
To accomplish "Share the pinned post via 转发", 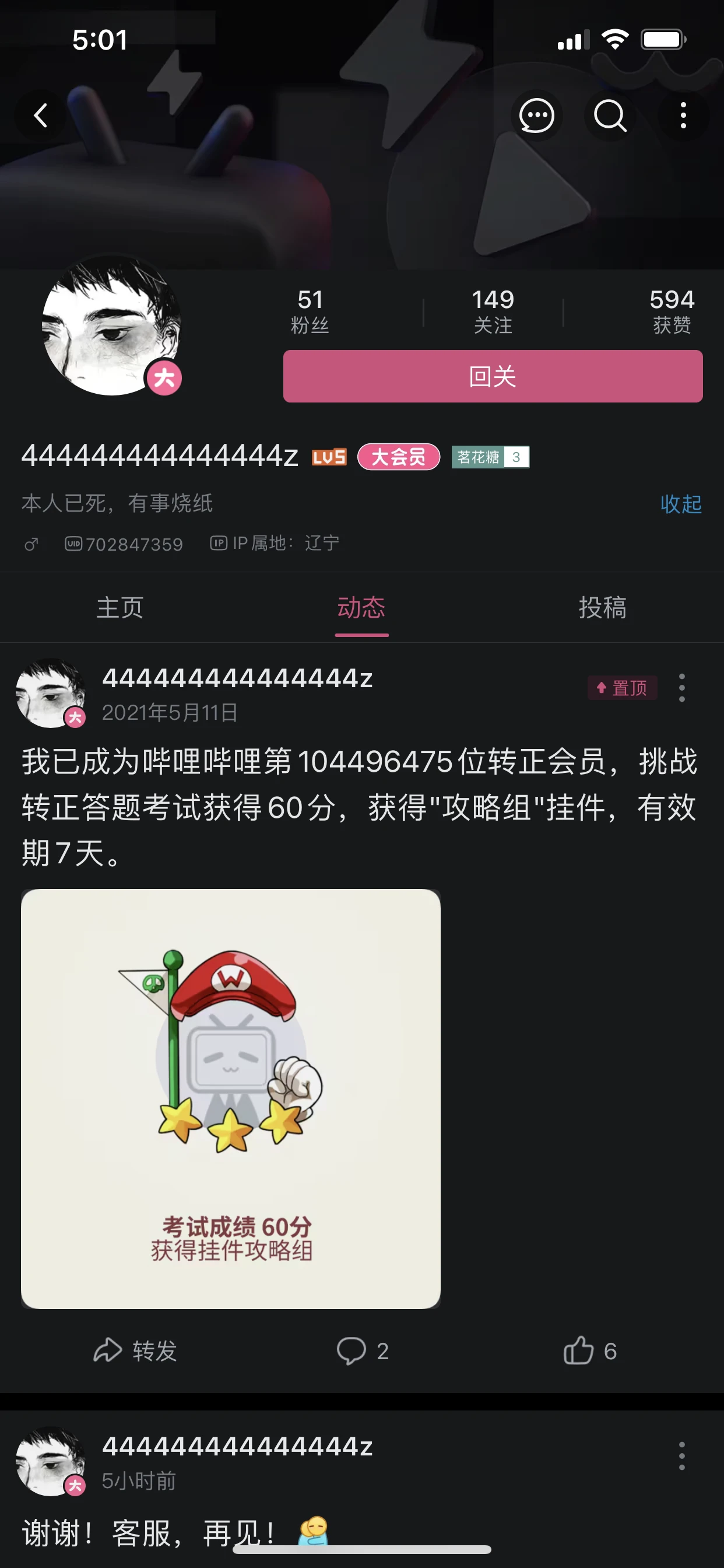I will 135,1350.
